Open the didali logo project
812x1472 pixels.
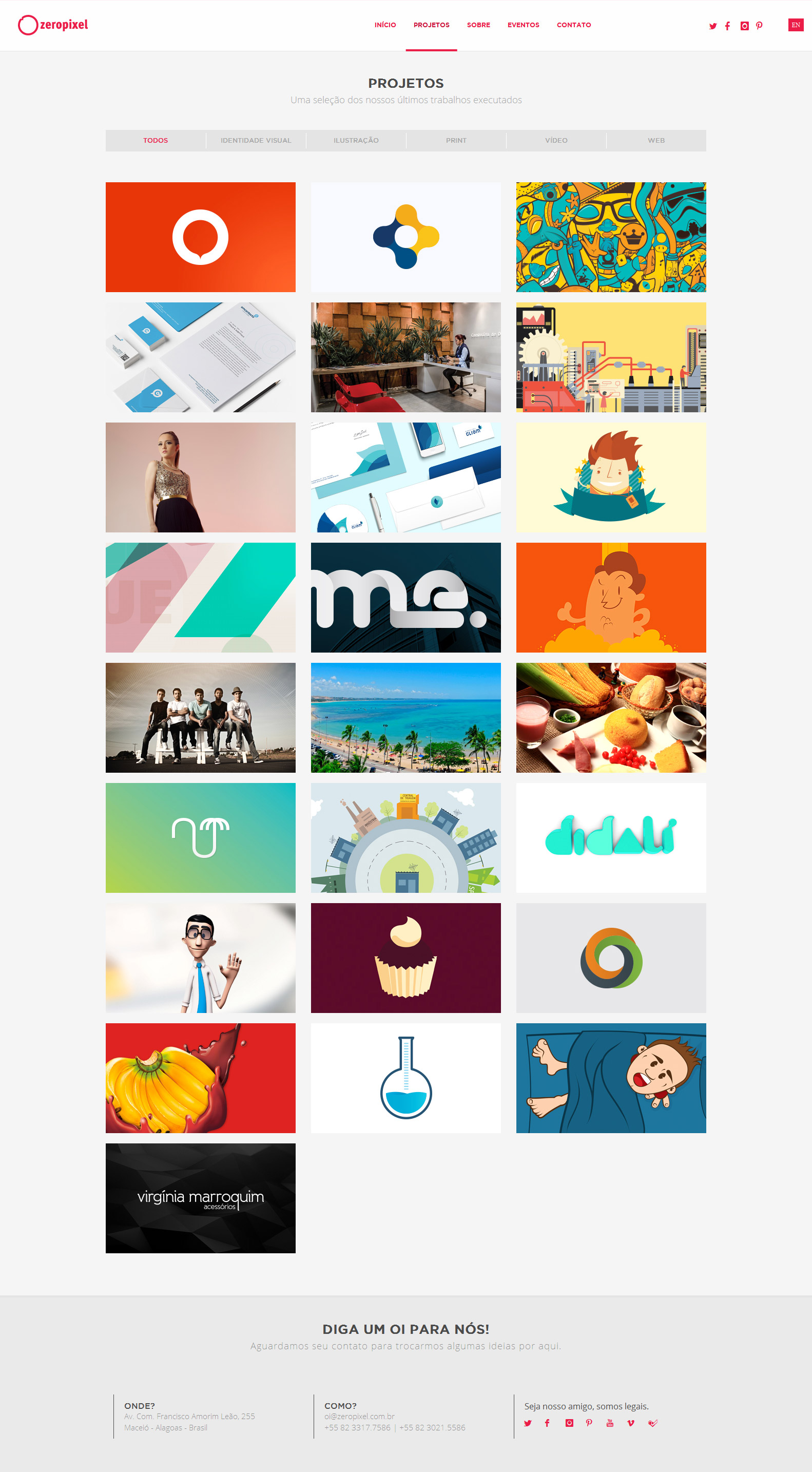coord(610,837)
